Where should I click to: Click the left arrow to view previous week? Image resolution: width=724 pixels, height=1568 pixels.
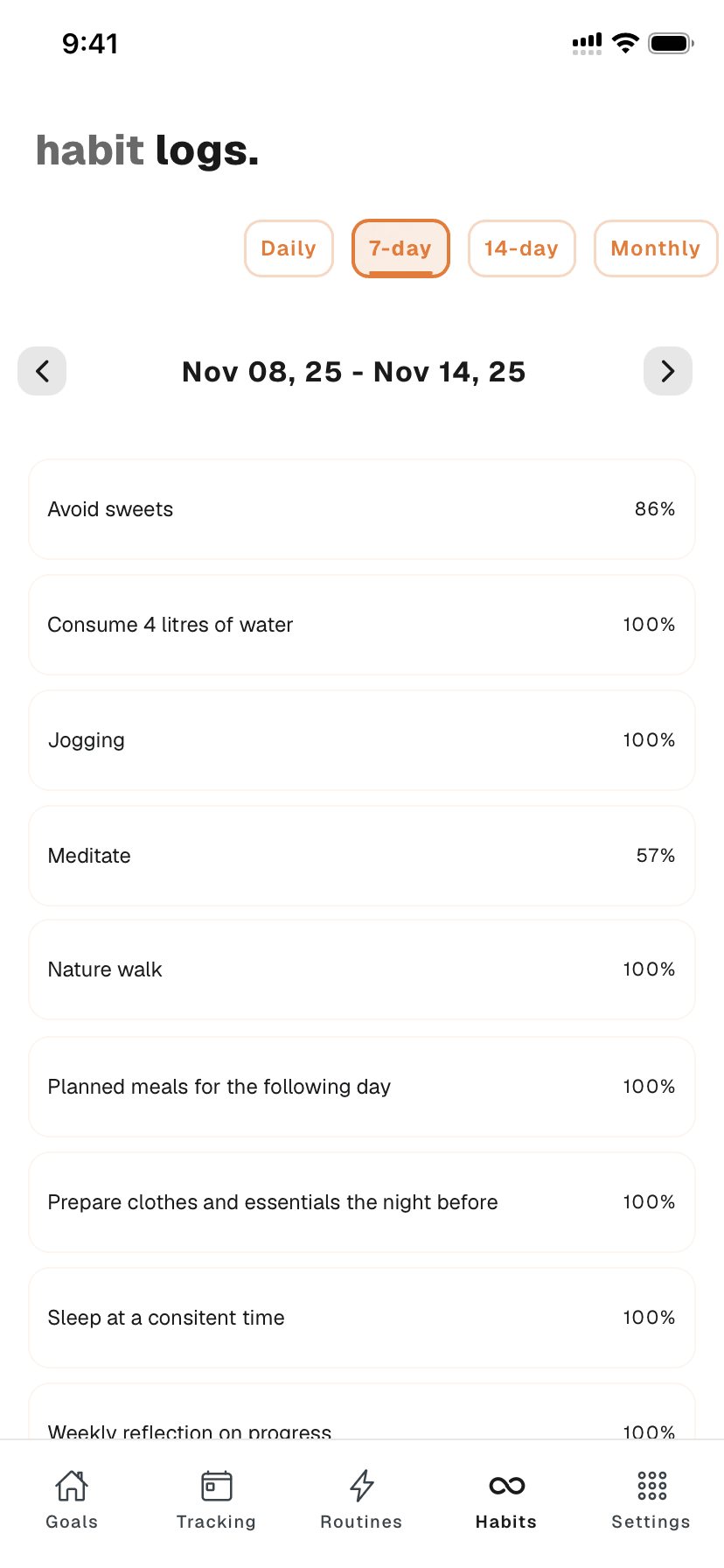[x=41, y=371]
